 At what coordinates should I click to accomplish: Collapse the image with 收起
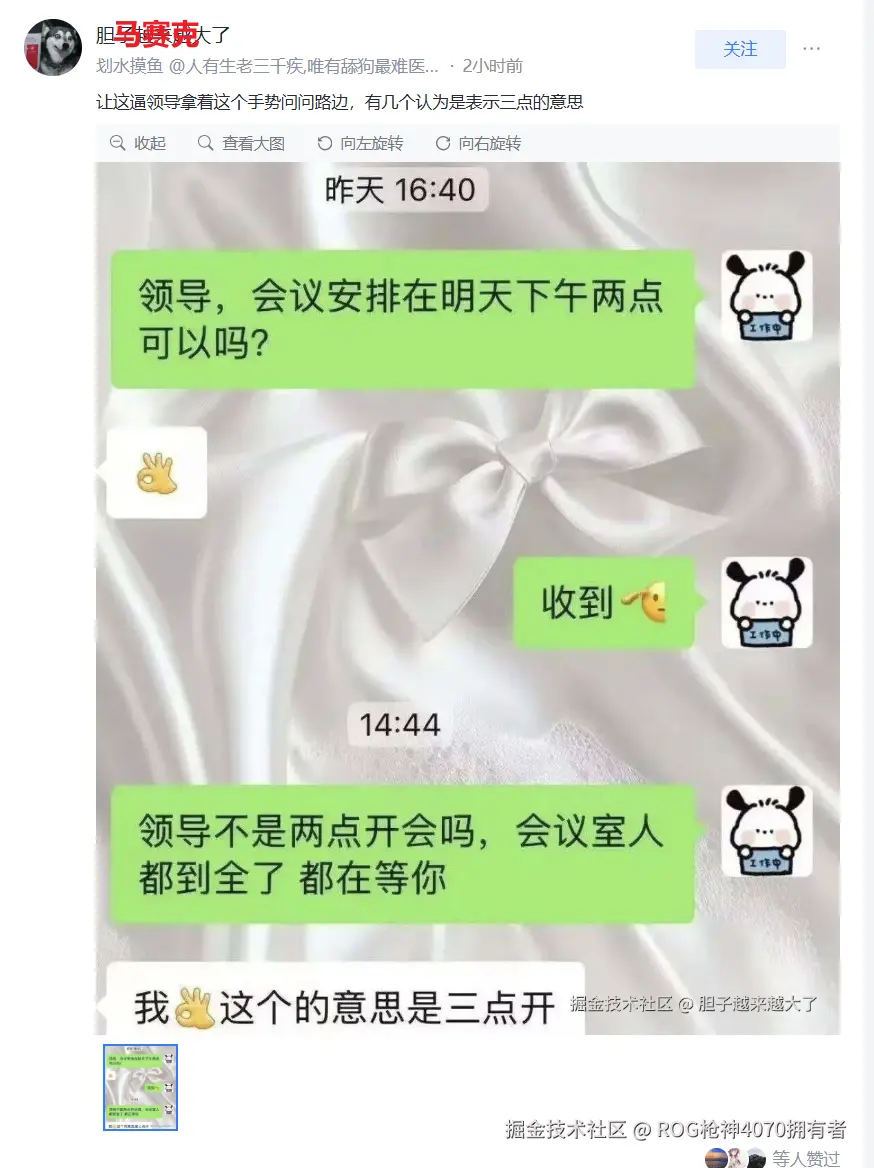click(x=138, y=143)
